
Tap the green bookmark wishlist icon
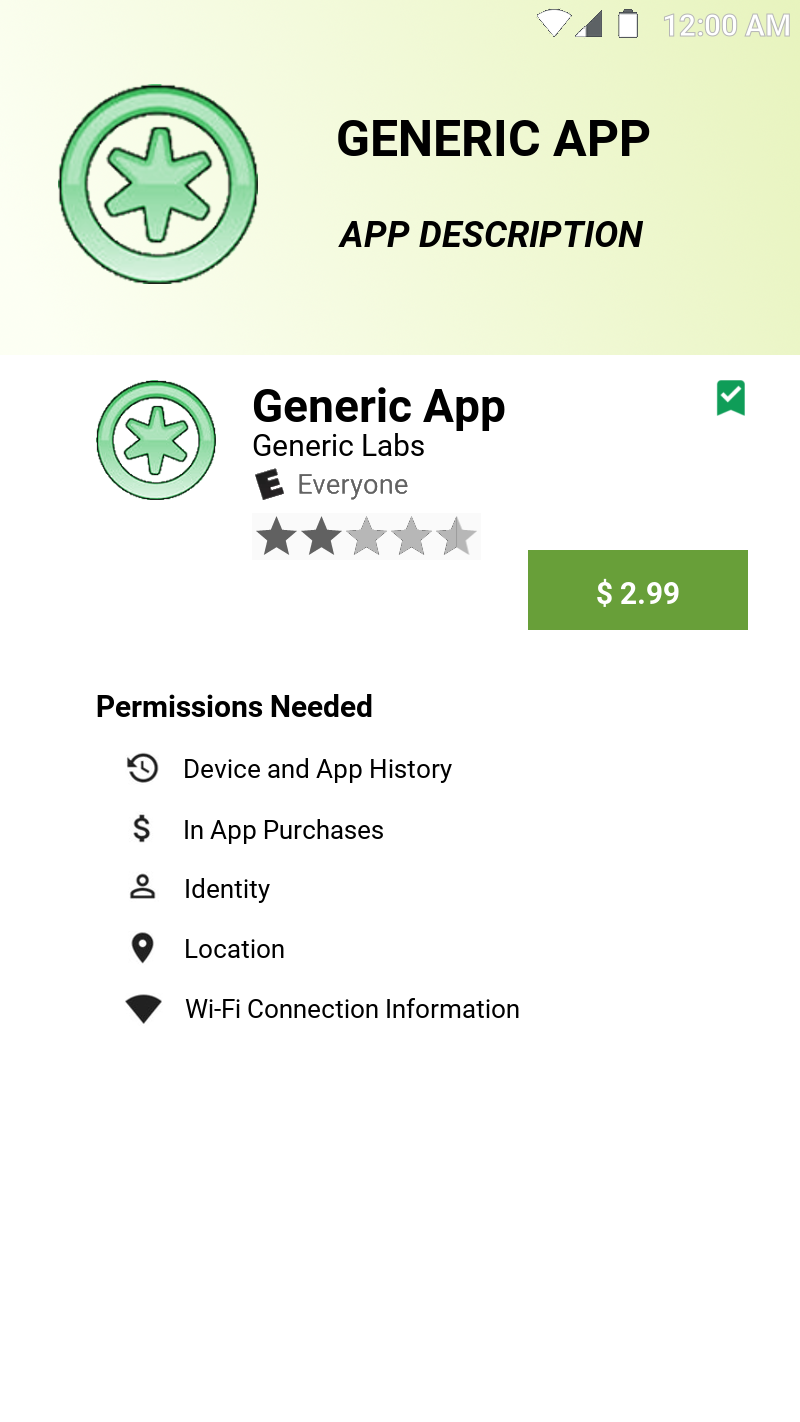coord(731,397)
